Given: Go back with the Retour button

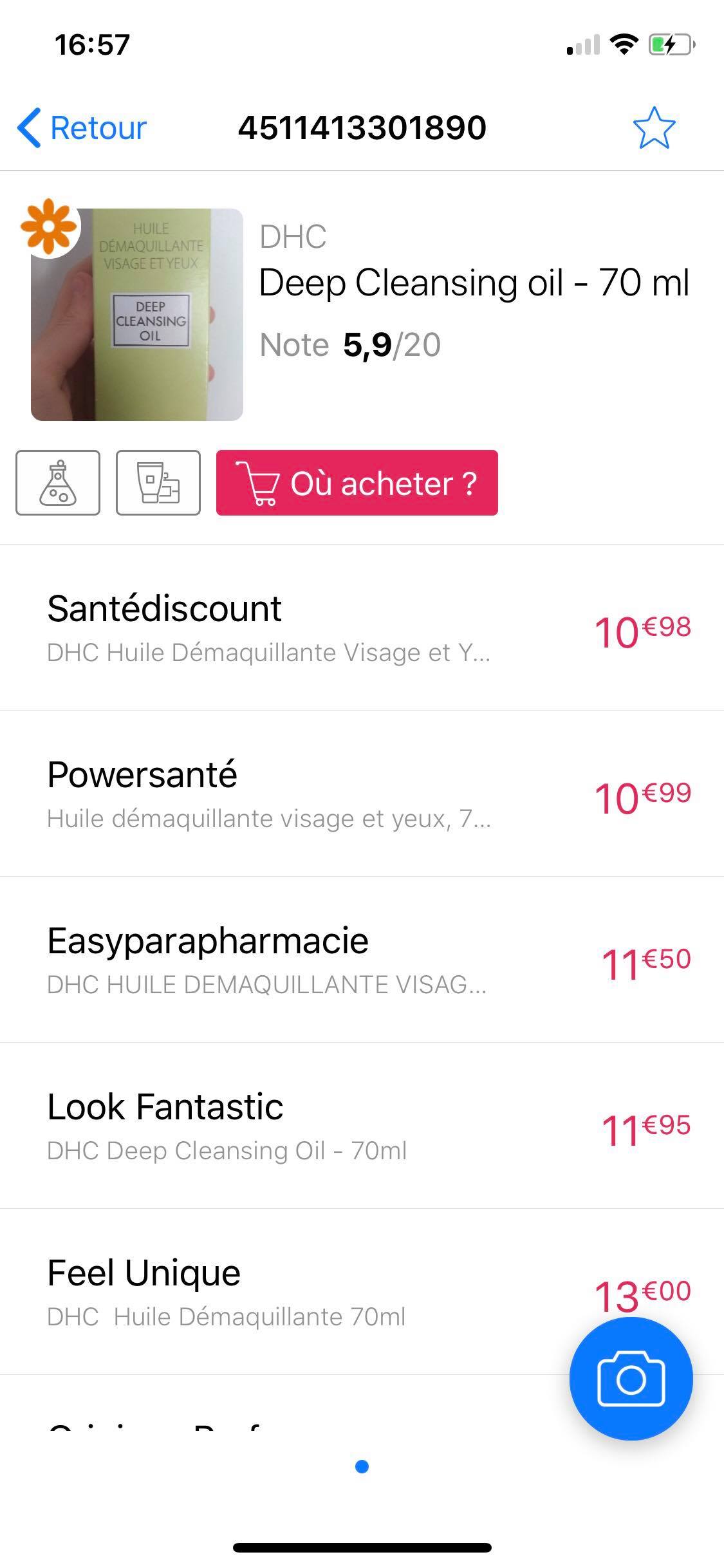Looking at the screenshot, I should tap(82, 127).
